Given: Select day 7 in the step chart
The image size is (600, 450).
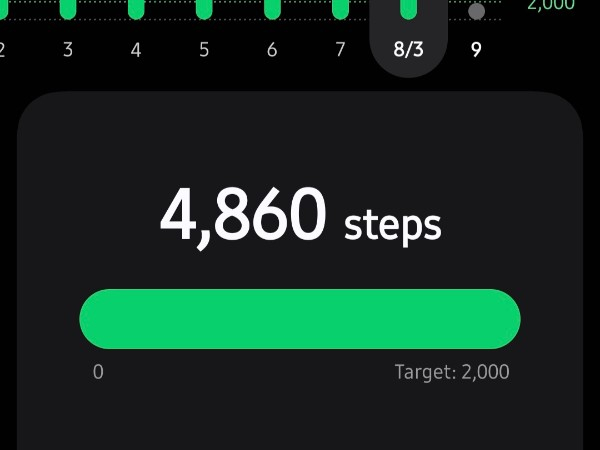Looking at the screenshot, I should pyautogui.click(x=340, y=49).
